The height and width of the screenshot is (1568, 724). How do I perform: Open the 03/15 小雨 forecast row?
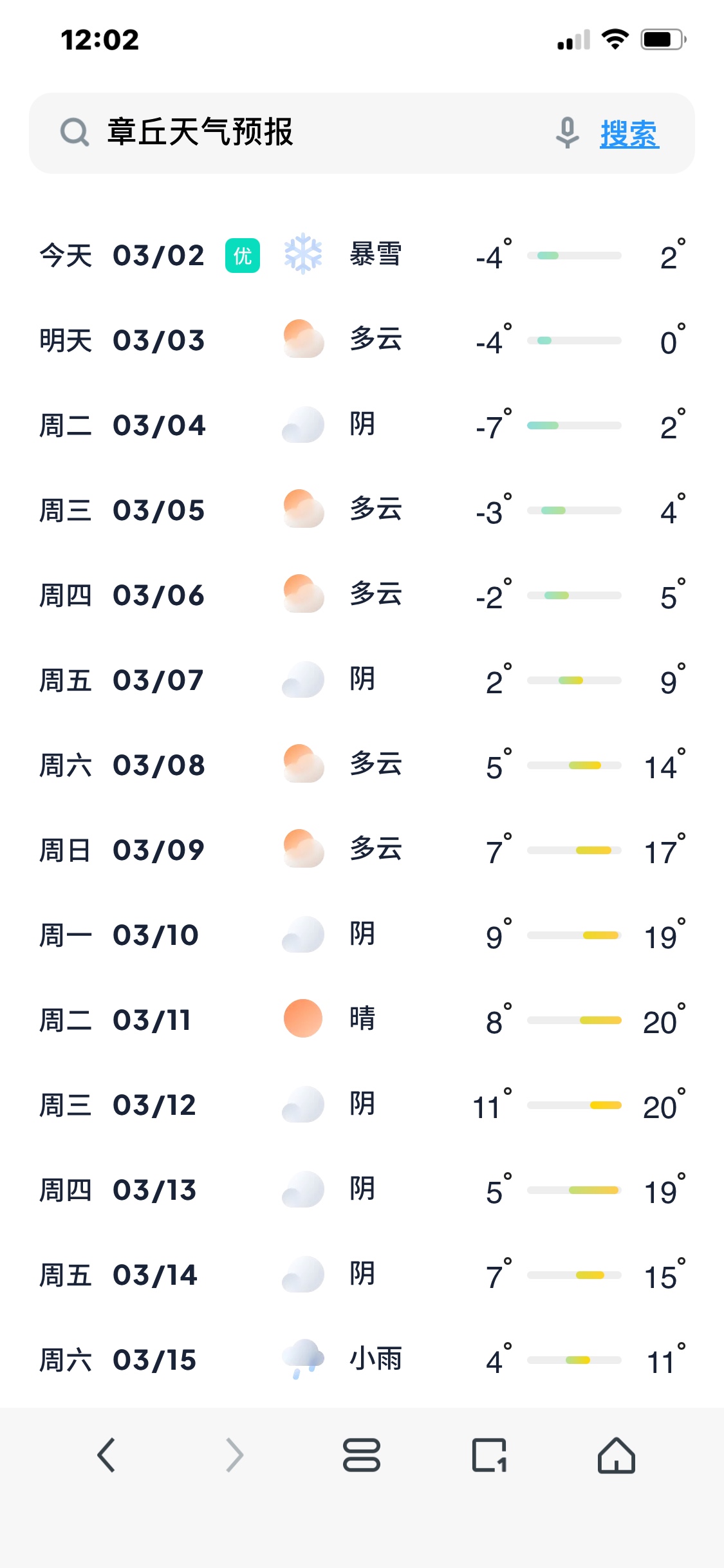tap(362, 1360)
